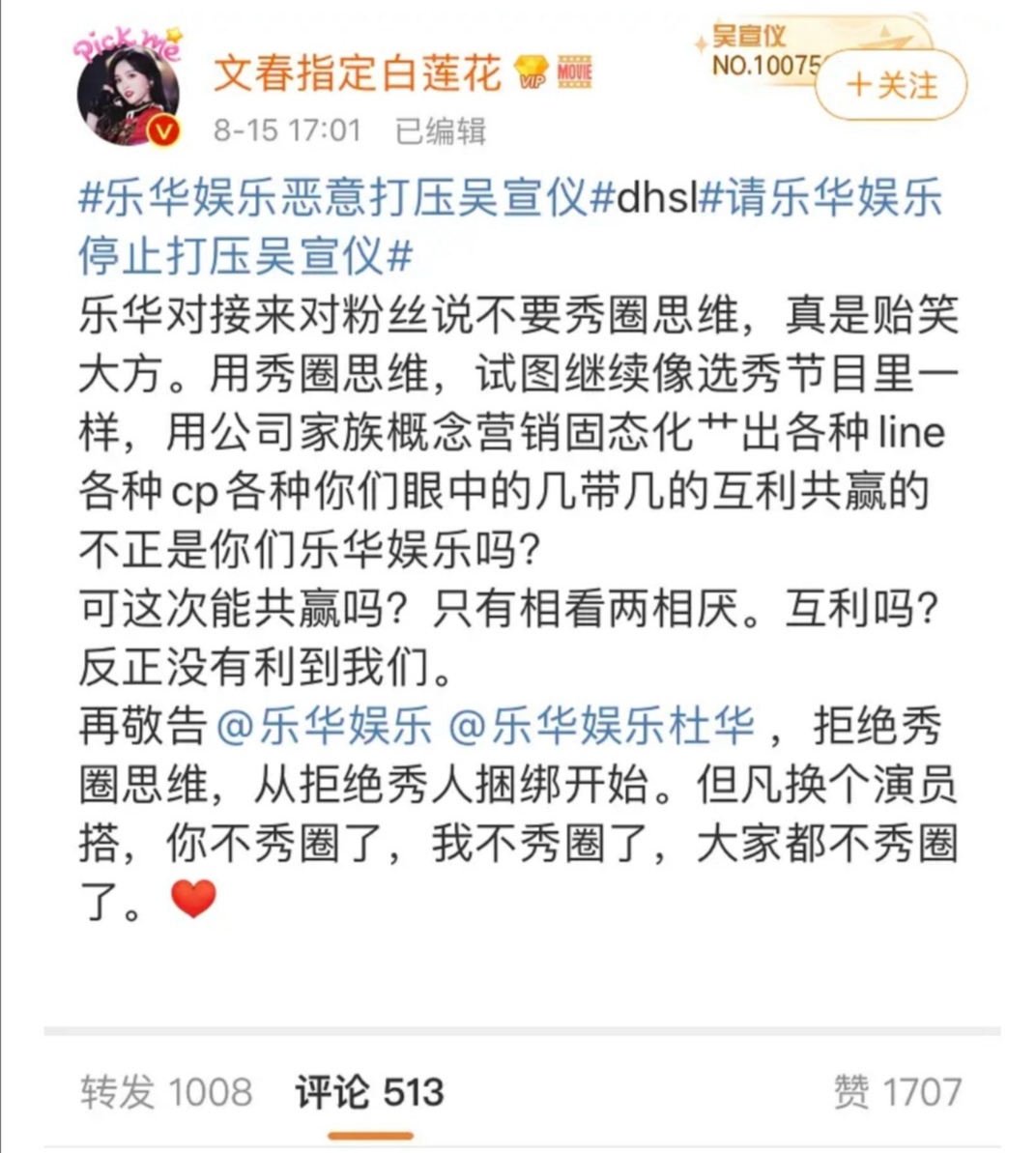Viewport: 1036px width, 1153px height.
Task: Open username 文春指定白莲花 profile
Action: click(x=357, y=73)
